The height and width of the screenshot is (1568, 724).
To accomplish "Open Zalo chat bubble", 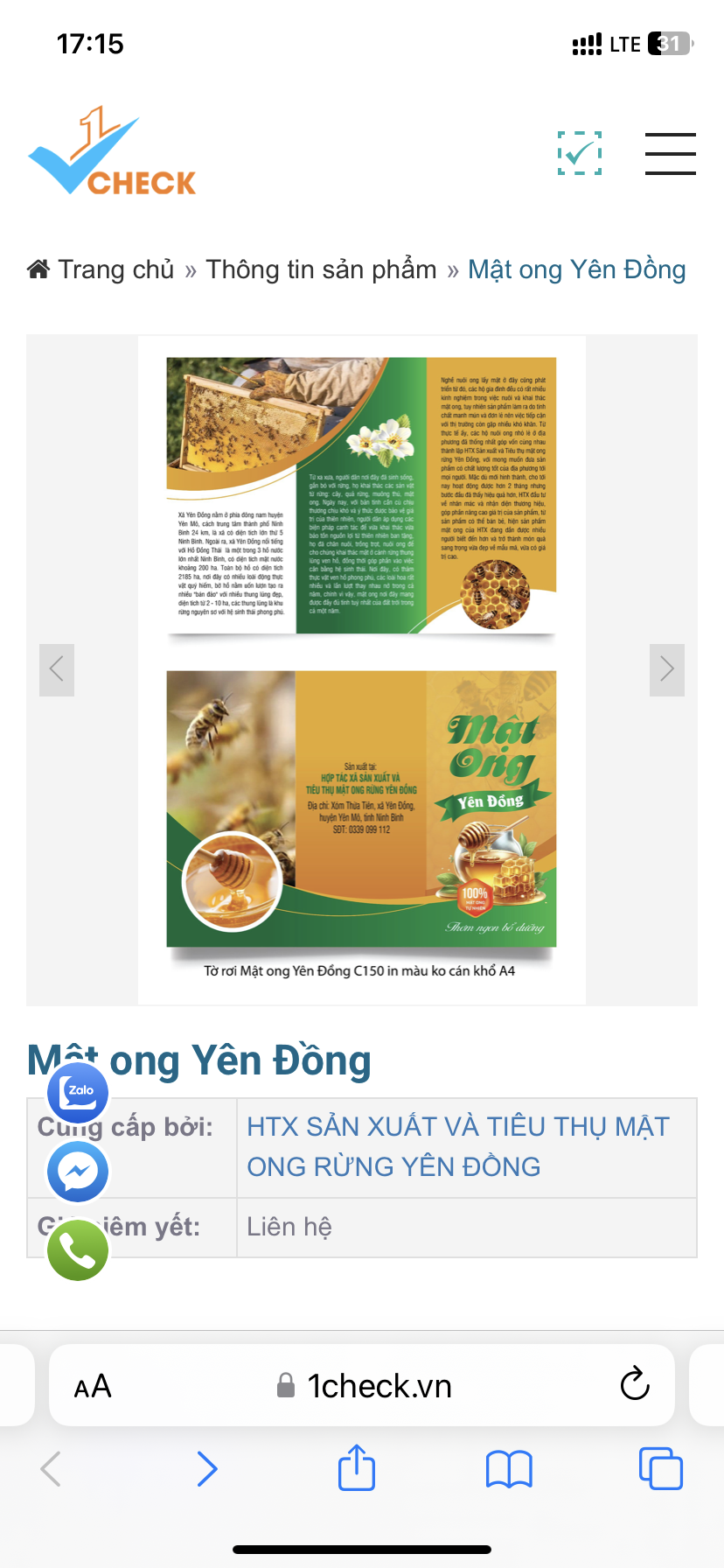I will click(x=77, y=1092).
